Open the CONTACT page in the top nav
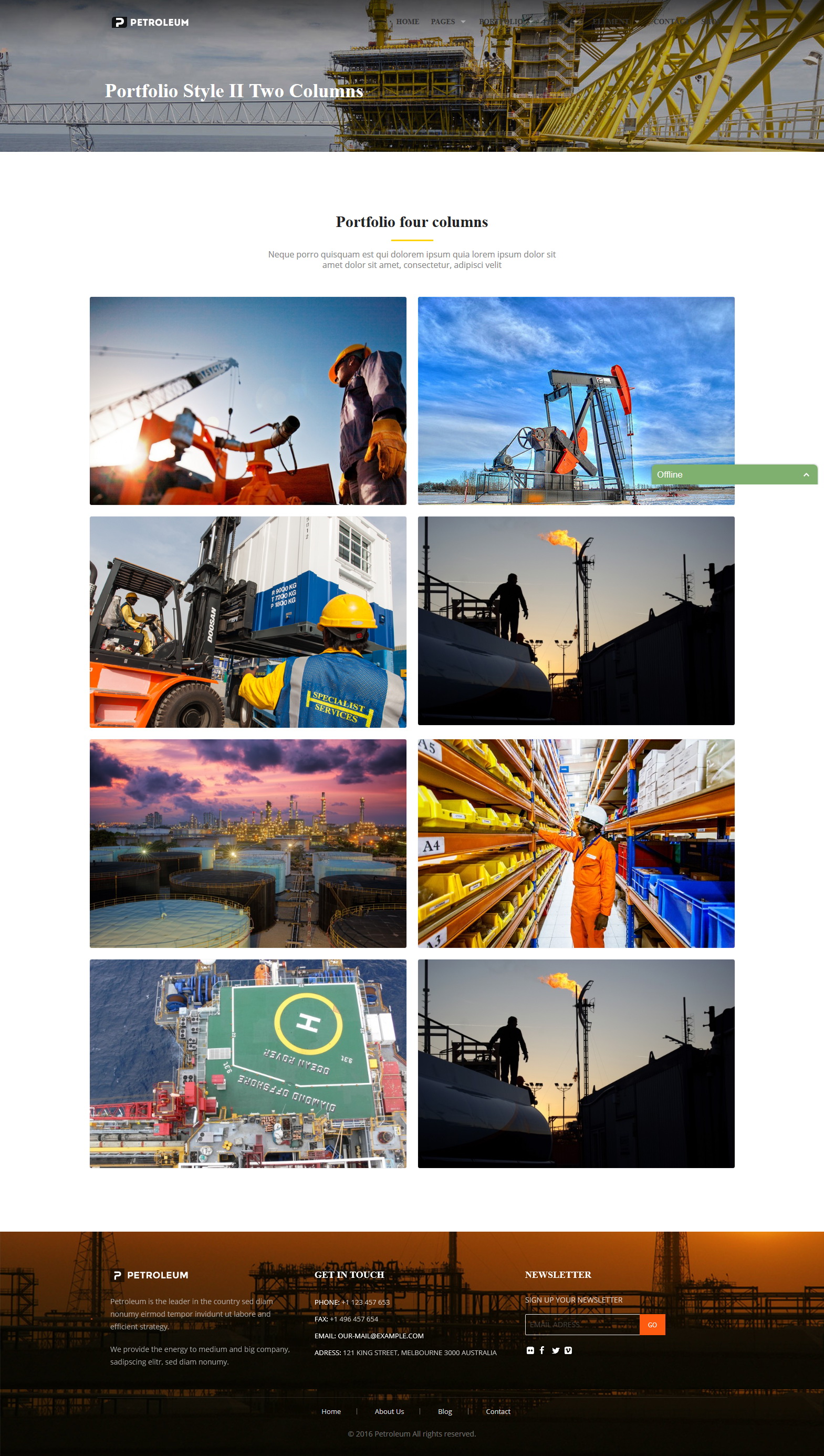Image resolution: width=824 pixels, height=1456 pixels. [x=670, y=22]
